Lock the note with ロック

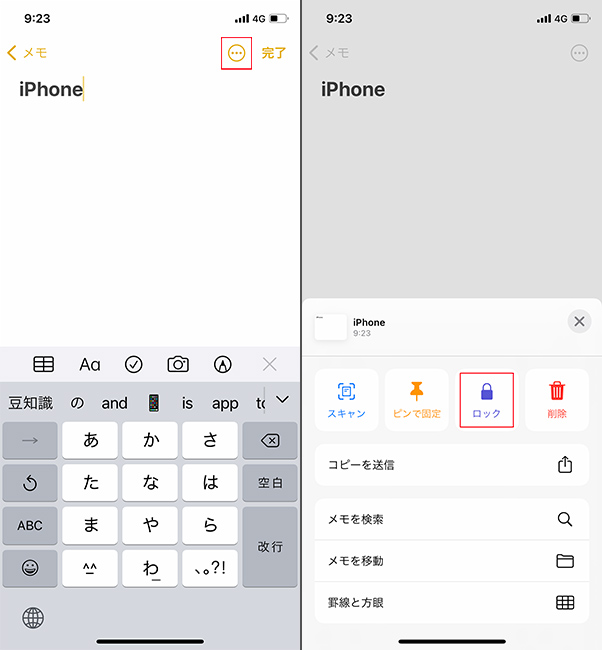[487, 400]
